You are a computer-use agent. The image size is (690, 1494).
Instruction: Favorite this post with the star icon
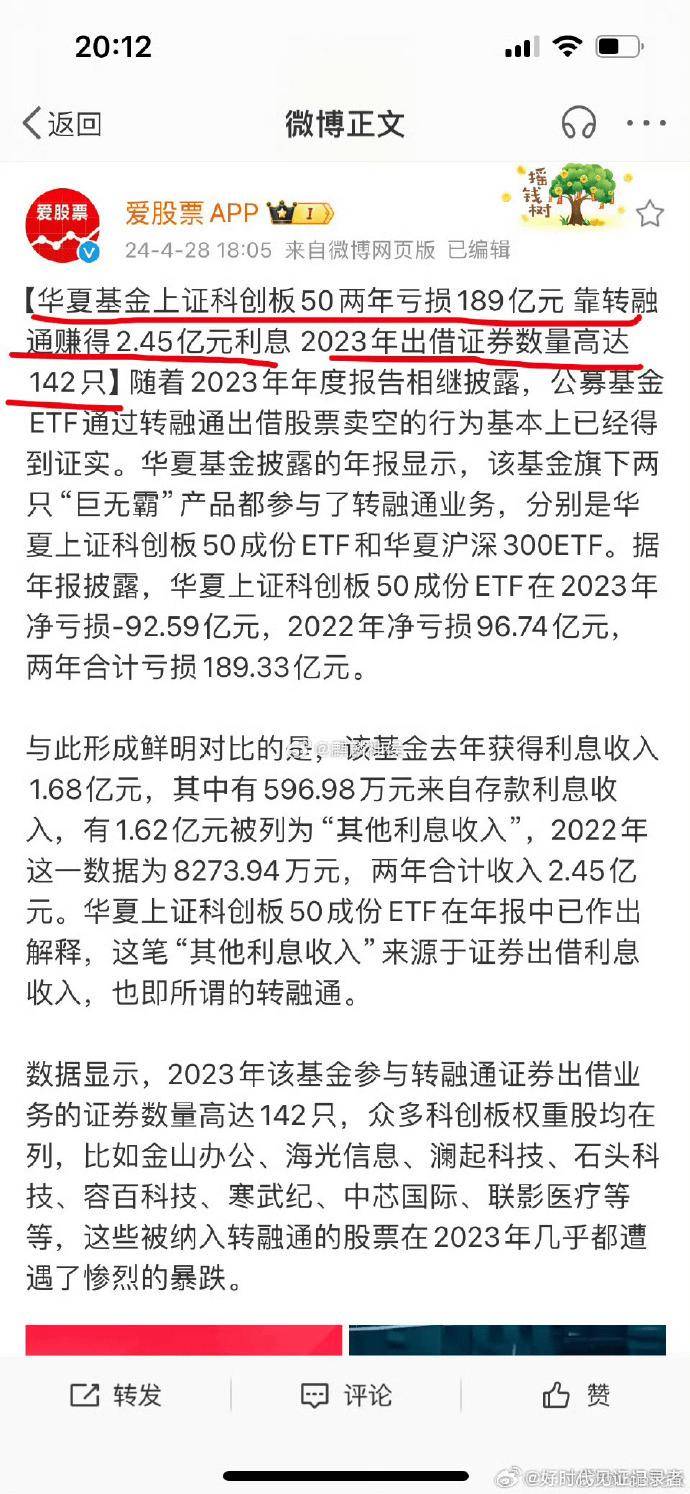(650, 213)
